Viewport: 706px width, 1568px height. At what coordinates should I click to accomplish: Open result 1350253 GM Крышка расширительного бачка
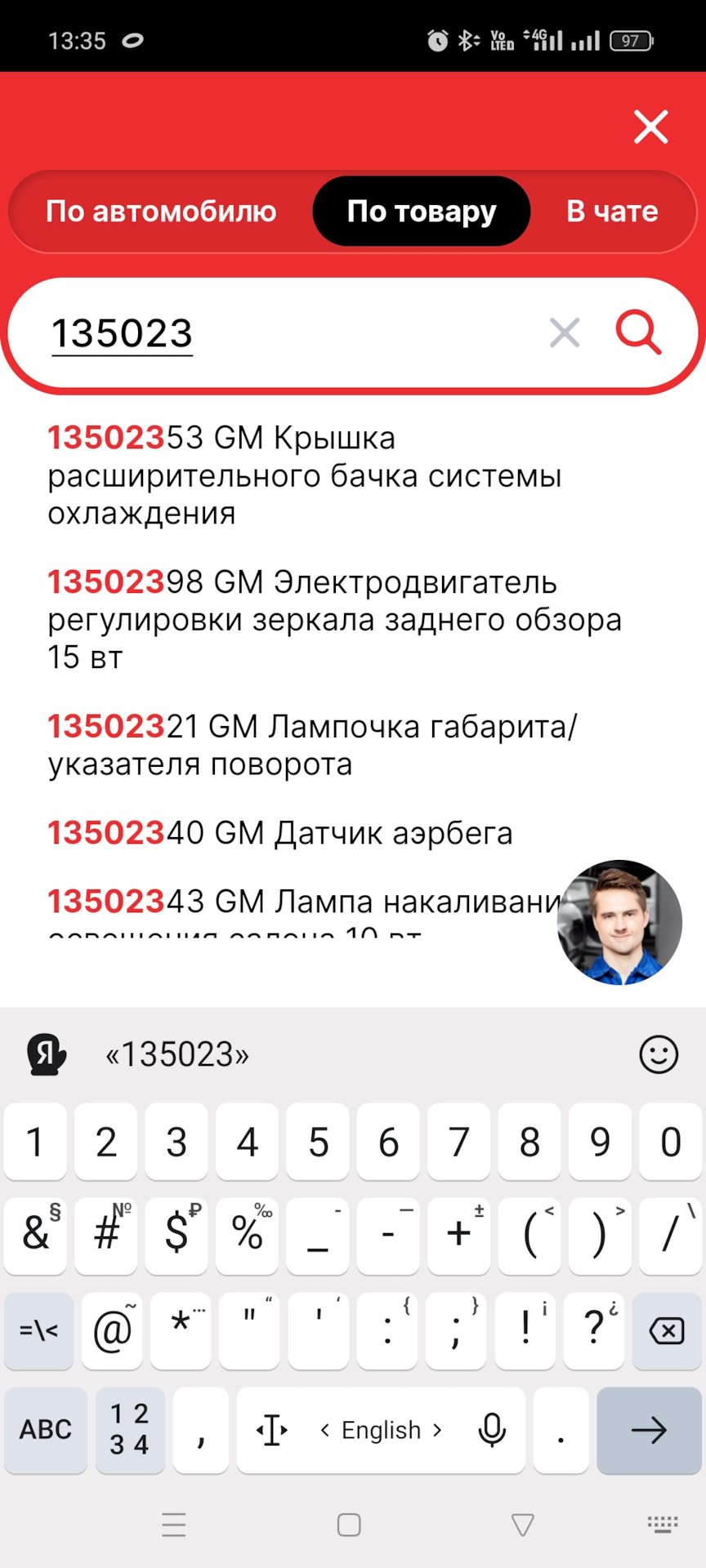[x=302, y=475]
